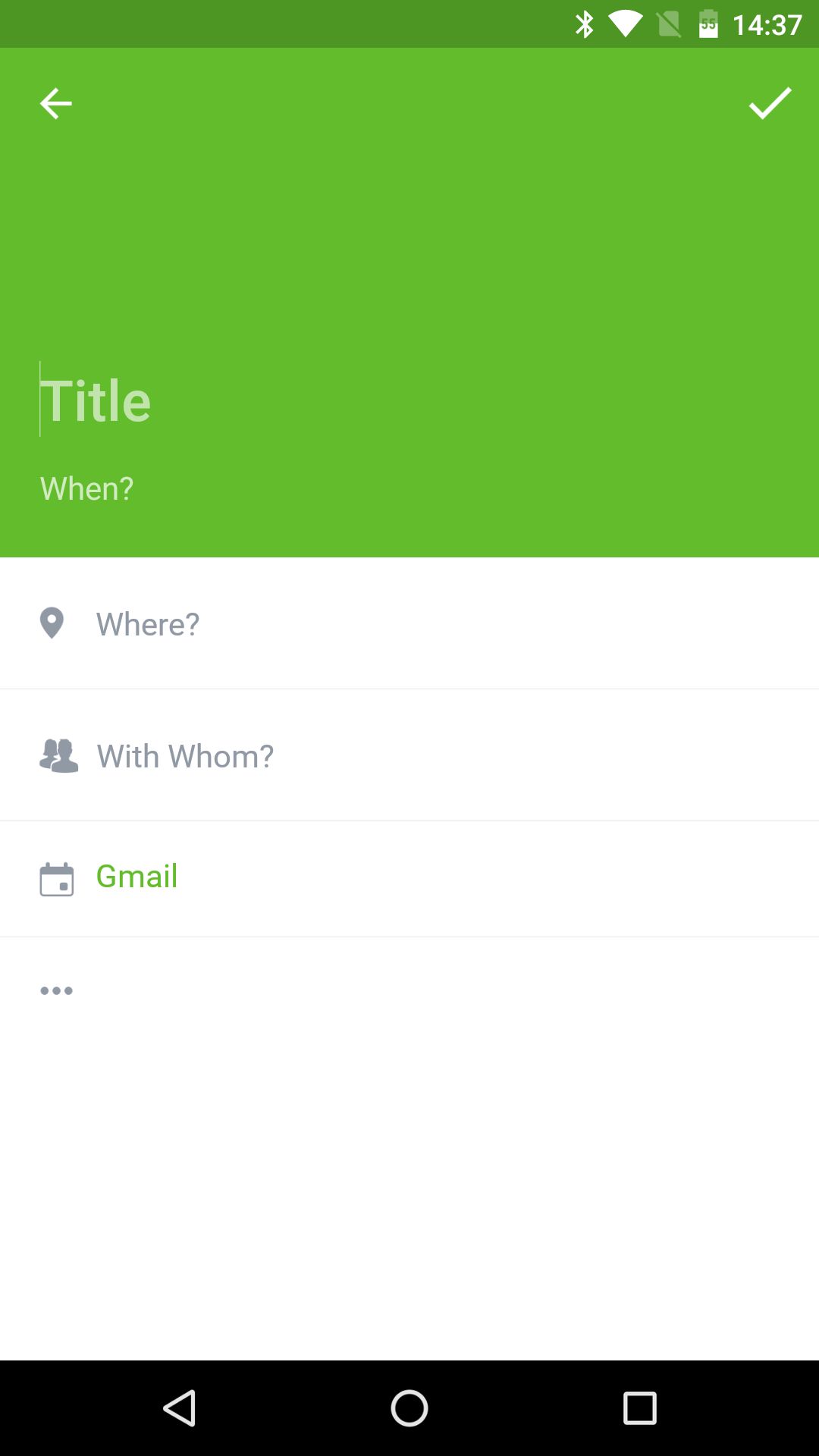Add a location in Where?
The height and width of the screenshot is (1456, 819).
[409, 624]
